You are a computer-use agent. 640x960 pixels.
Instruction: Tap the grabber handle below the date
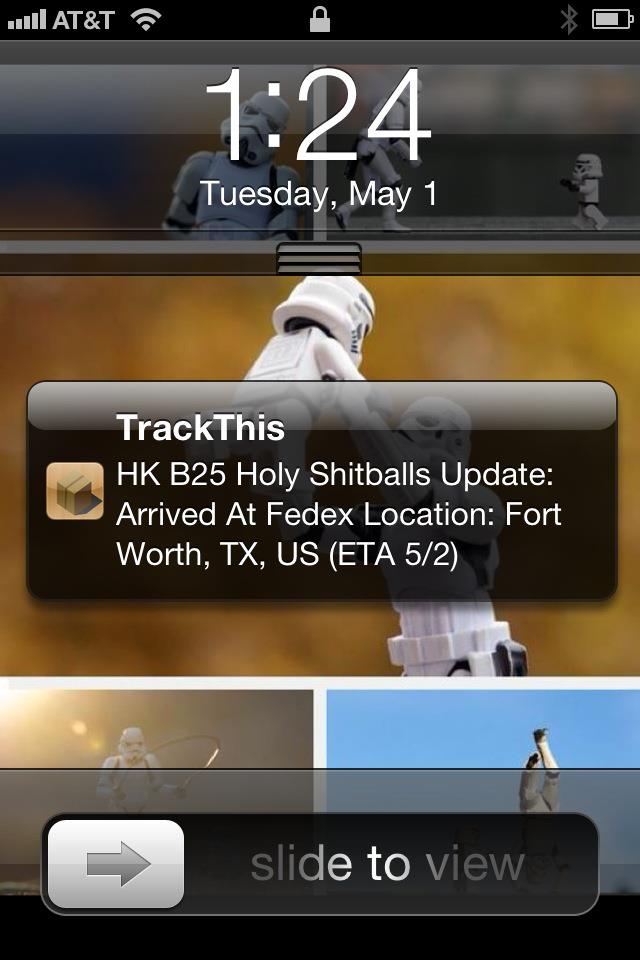[317, 258]
